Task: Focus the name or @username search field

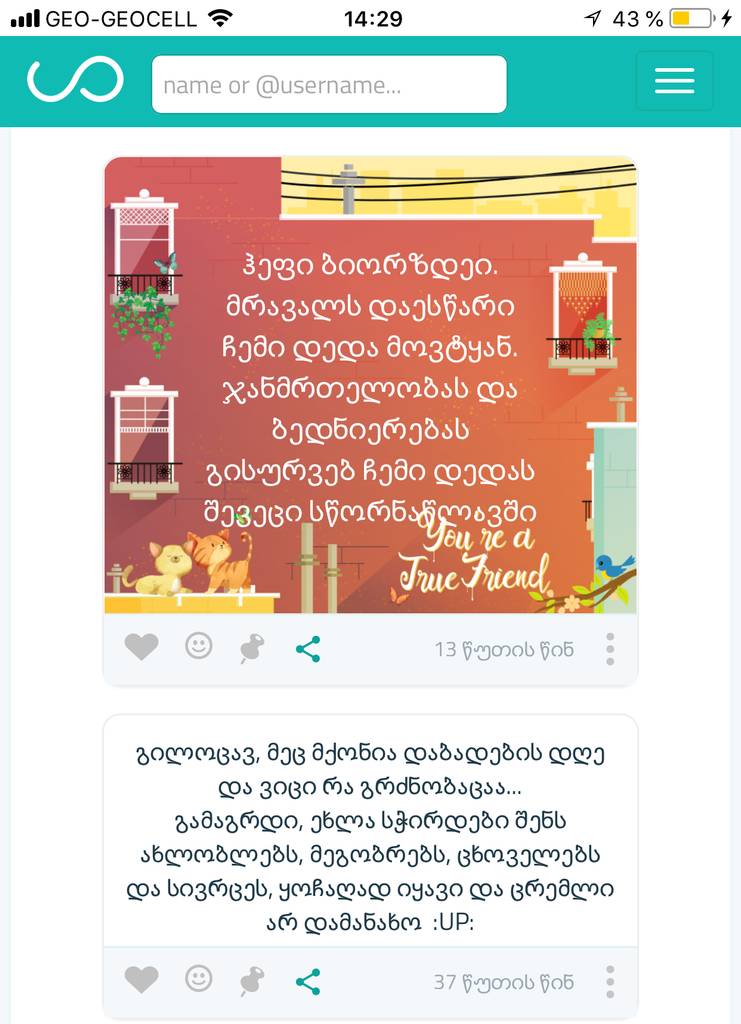Action: tap(329, 85)
